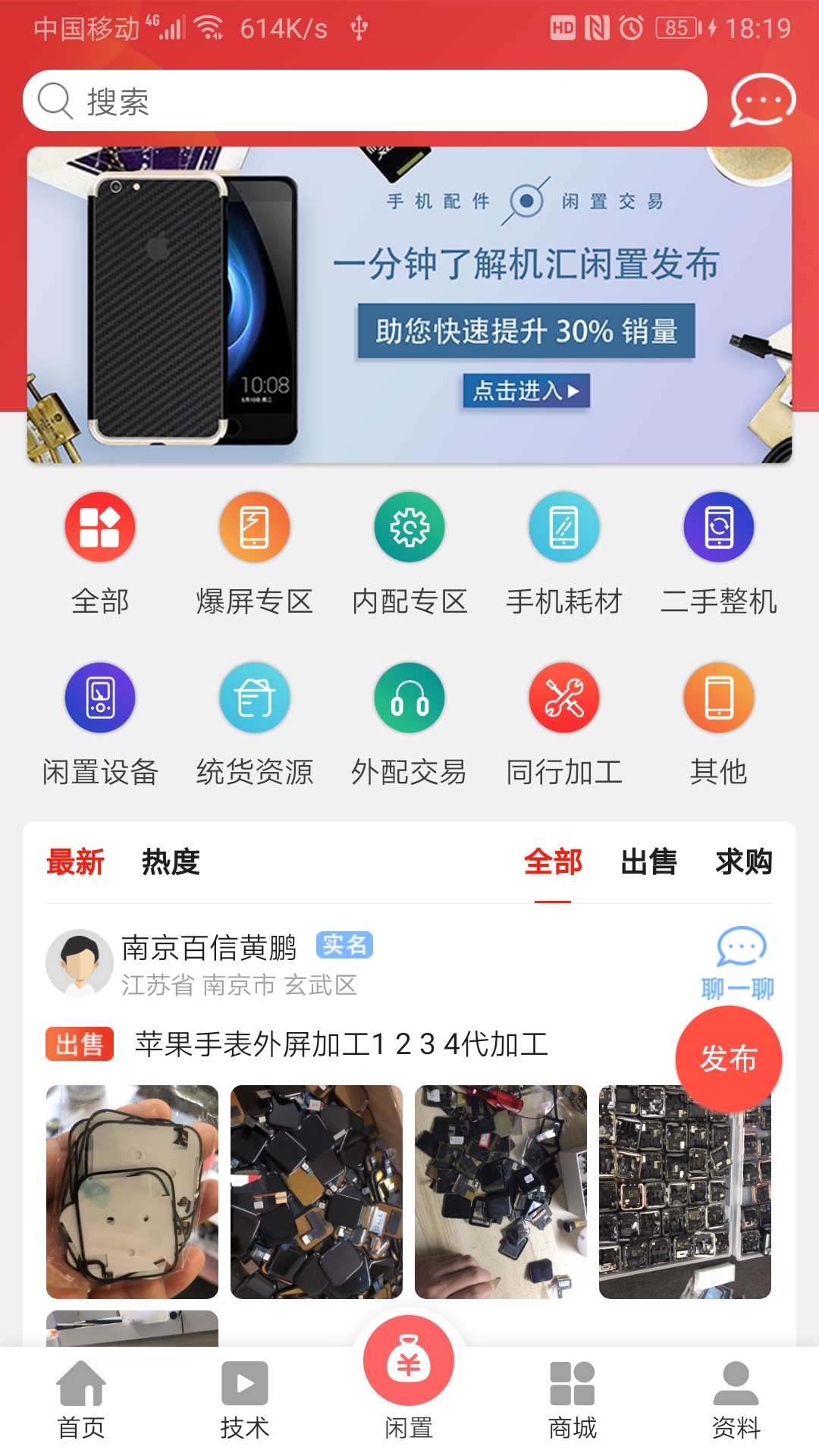Open the messages chat bubble icon
819x1456 pixels.
point(762,100)
